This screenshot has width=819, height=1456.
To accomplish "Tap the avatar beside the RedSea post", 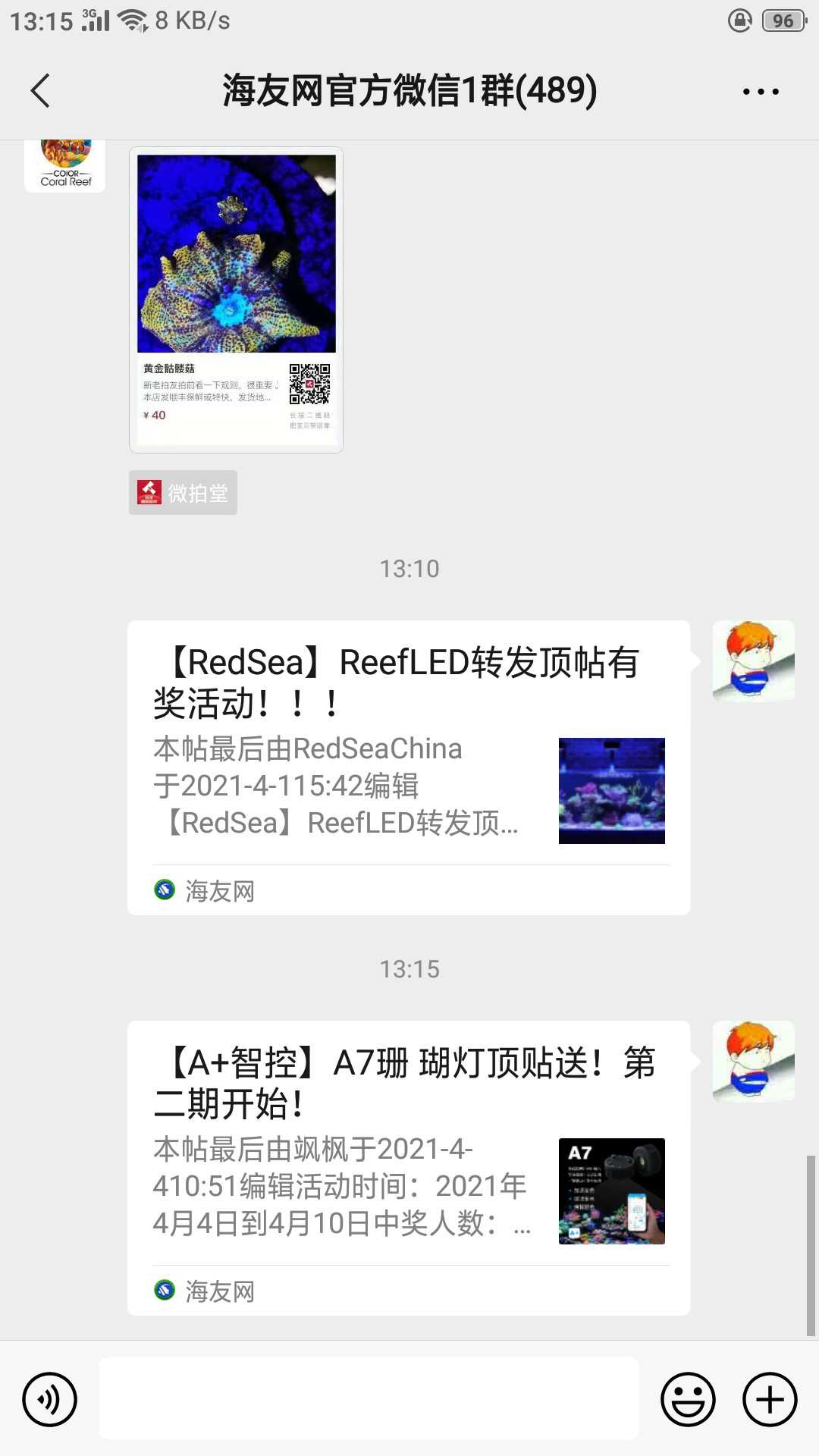I will point(753,661).
